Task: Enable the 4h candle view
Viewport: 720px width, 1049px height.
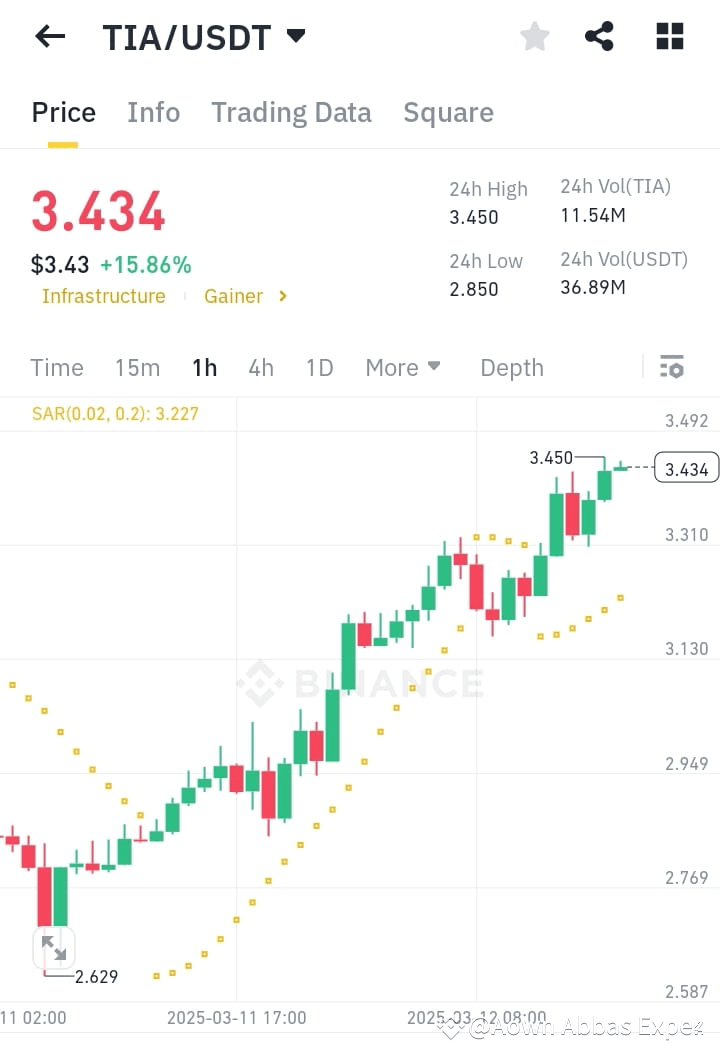Action: [261, 367]
